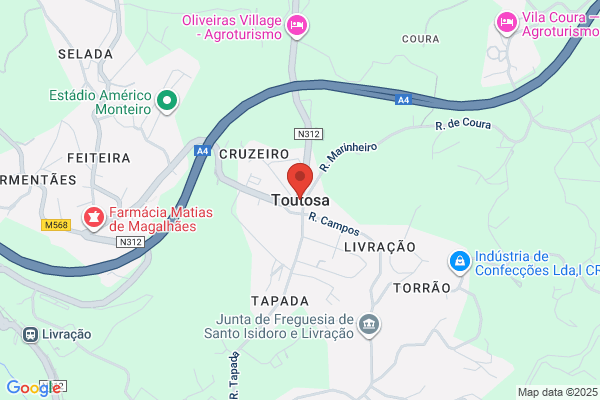Open Estádio Américo Monteiro marker
Image resolution: width=600 pixels, height=400 pixels.
(167, 101)
